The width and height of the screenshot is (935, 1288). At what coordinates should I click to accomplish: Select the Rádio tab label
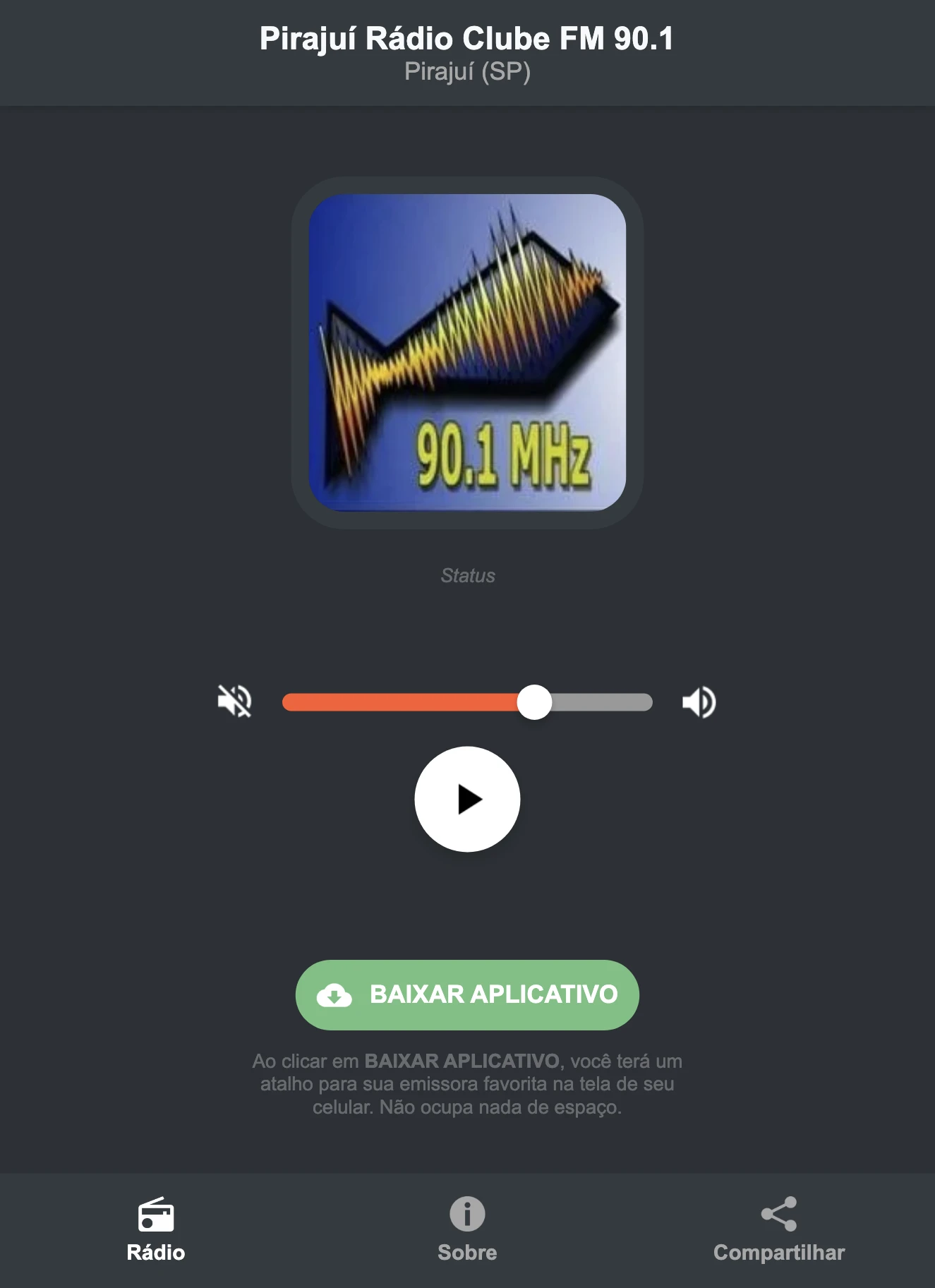coord(157,1253)
